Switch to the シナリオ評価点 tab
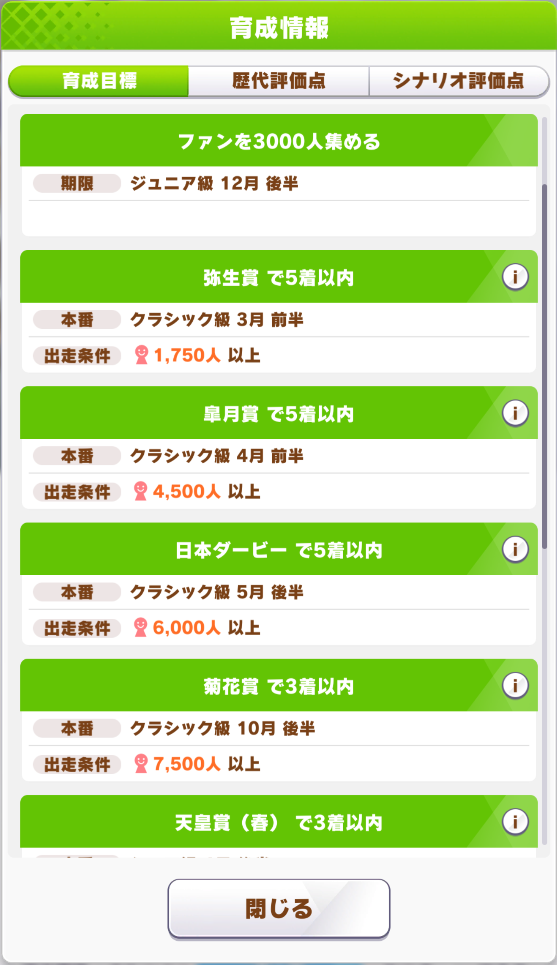This screenshot has height=965, width=557. 459,81
